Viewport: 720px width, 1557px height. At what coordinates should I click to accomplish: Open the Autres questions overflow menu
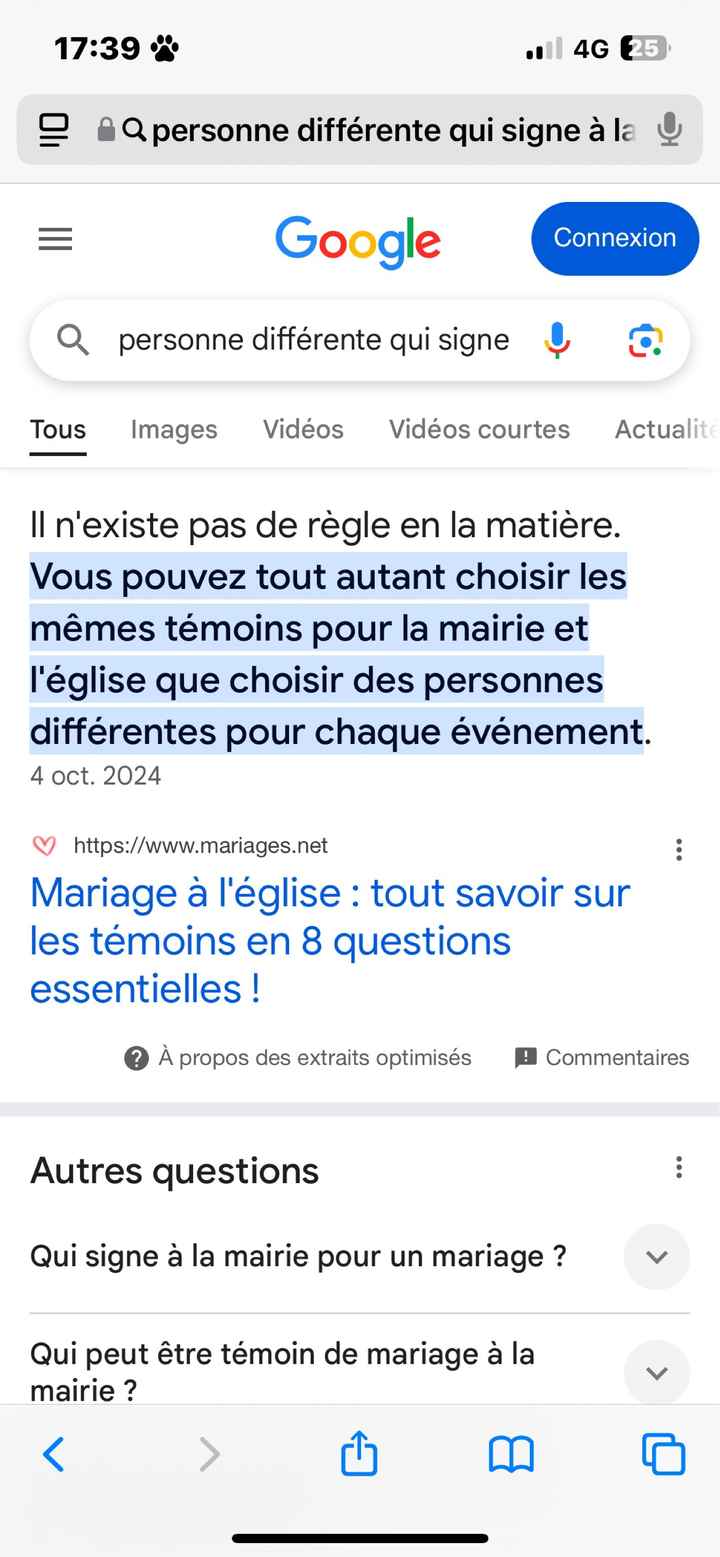click(679, 1167)
